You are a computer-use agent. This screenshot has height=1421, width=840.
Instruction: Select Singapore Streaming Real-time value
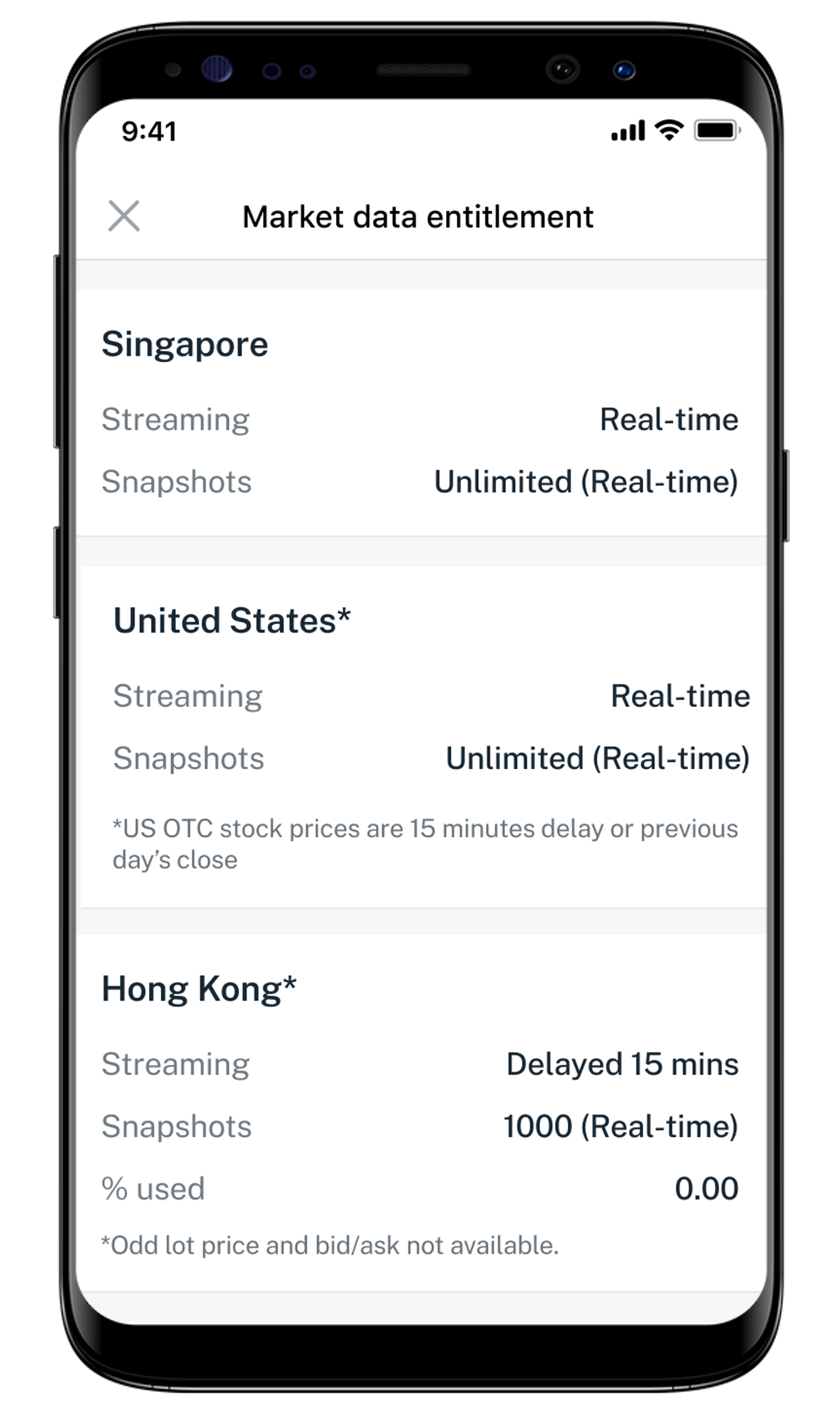668,419
